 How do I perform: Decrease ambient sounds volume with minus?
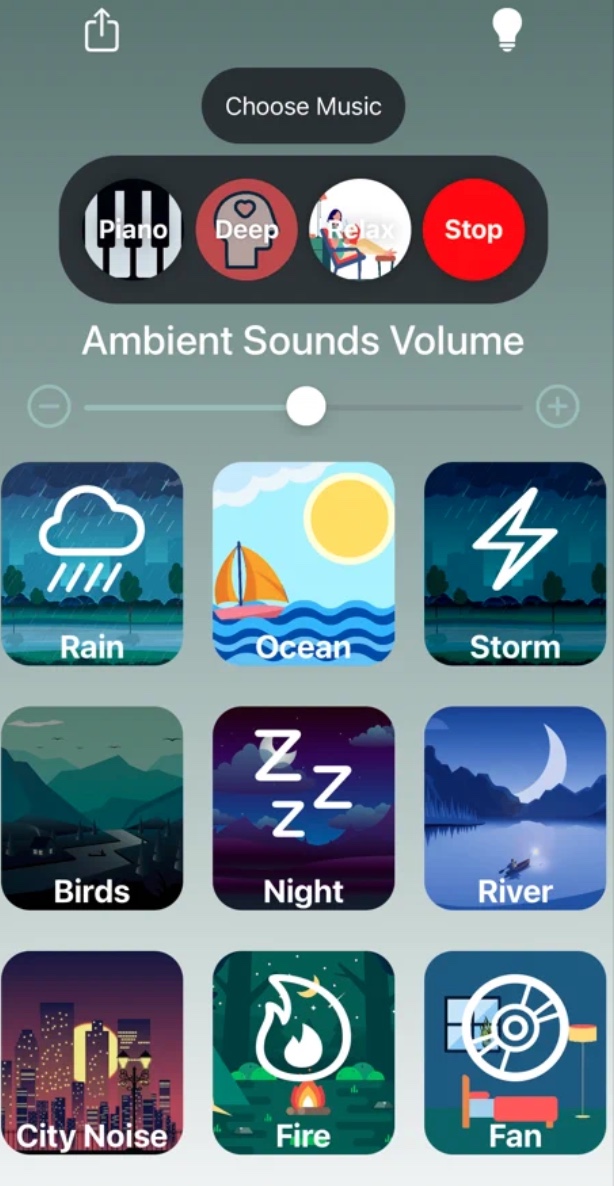[x=49, y=407]
